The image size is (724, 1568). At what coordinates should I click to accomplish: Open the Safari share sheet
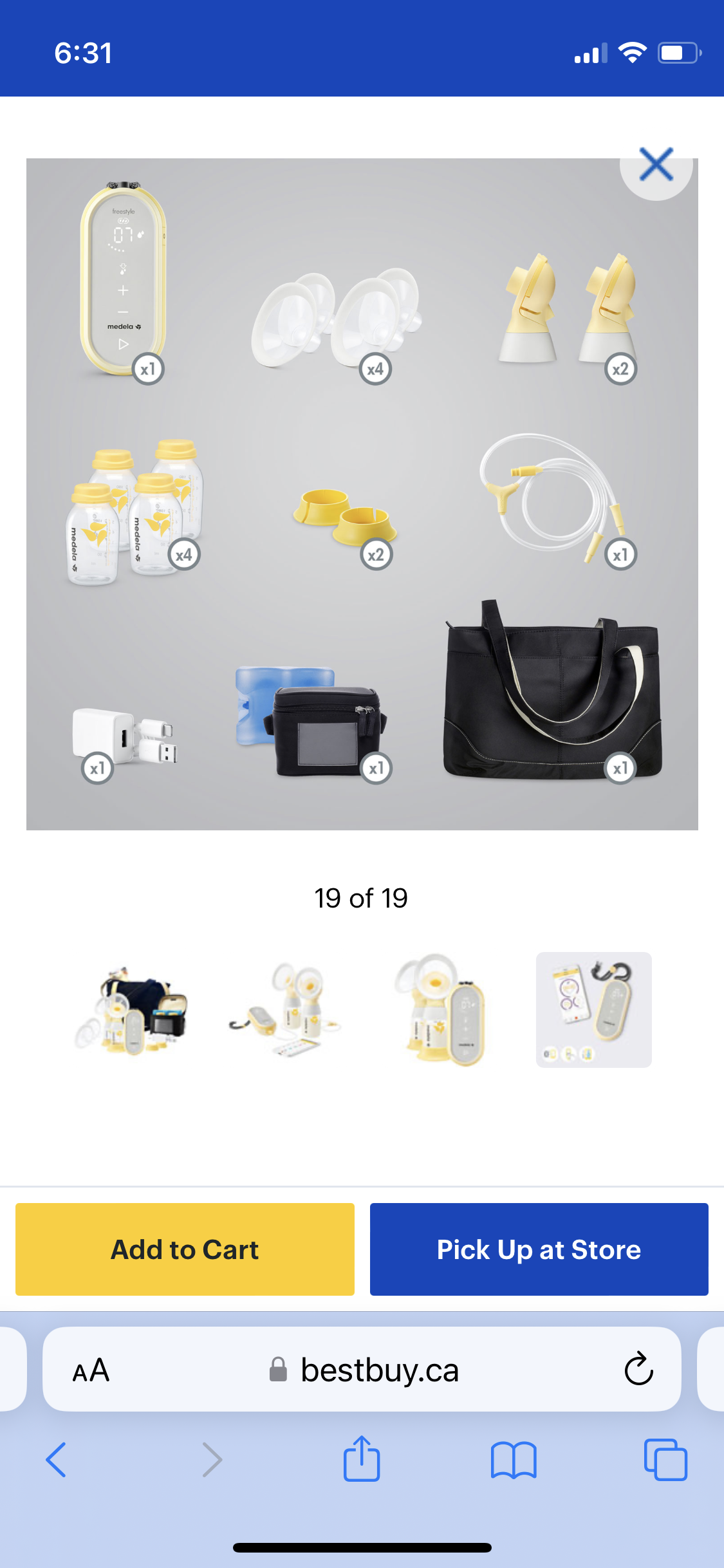[x=362, y=1458]
